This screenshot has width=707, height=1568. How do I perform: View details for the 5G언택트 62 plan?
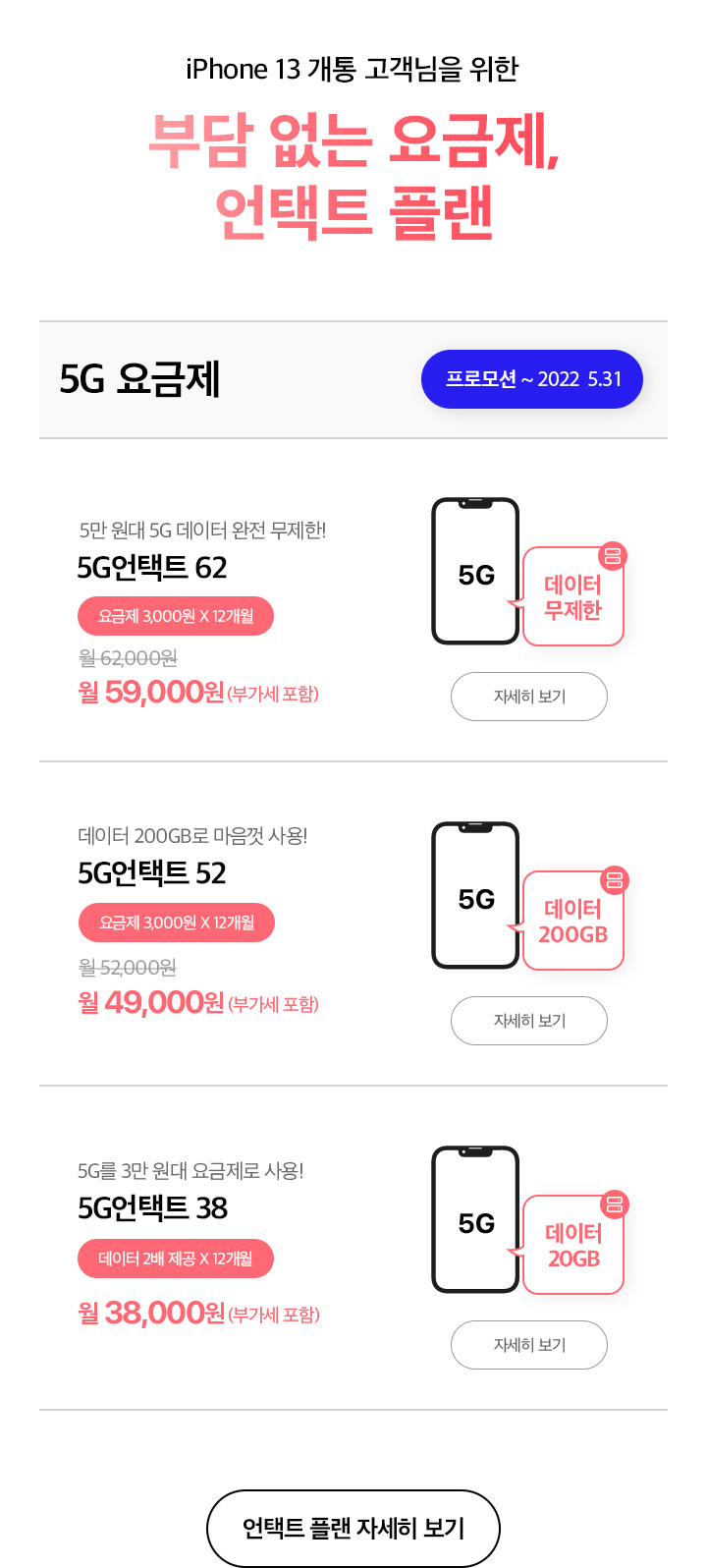click(528, 697)
